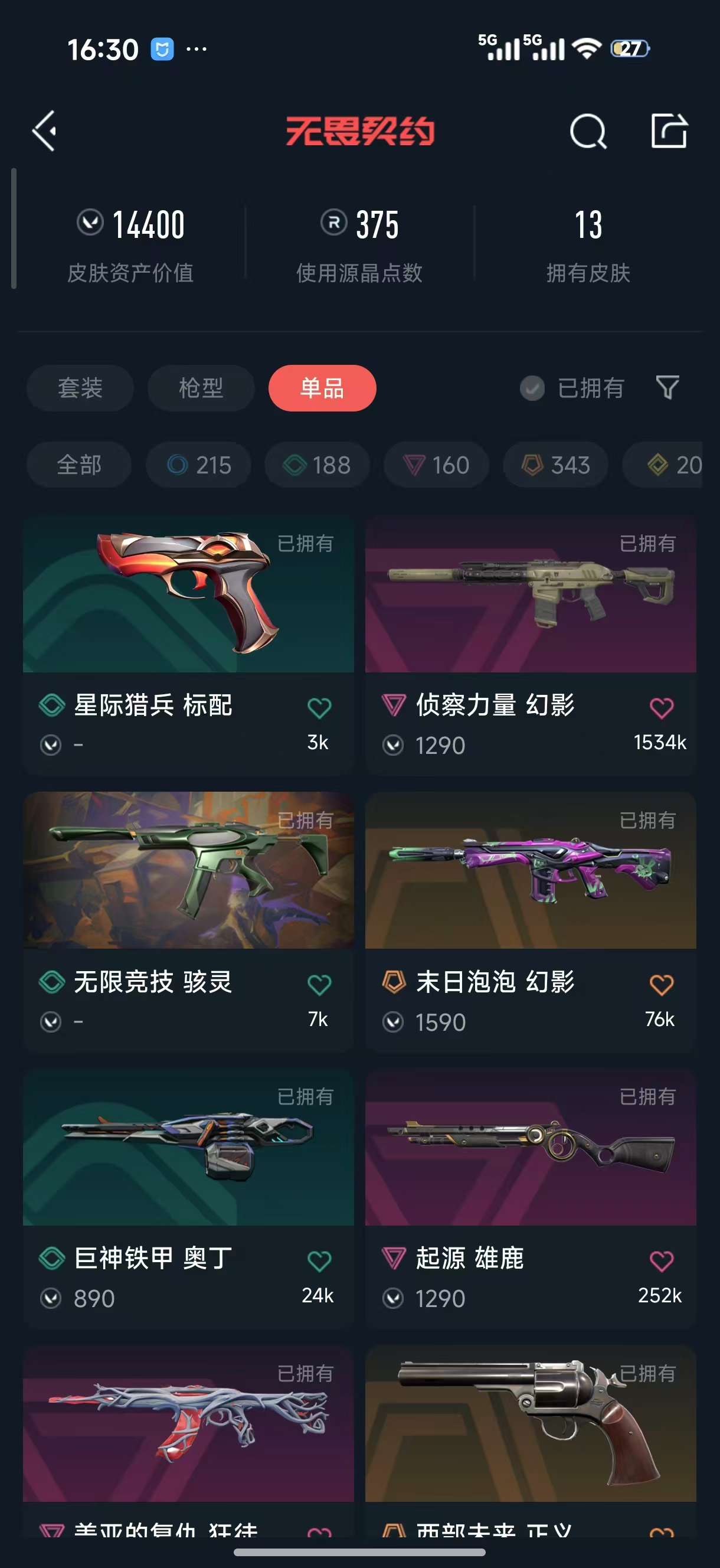Like the 侦察力量 幻影 skin
Viewport: 720px width, 1568px height.
pos(661,708)
